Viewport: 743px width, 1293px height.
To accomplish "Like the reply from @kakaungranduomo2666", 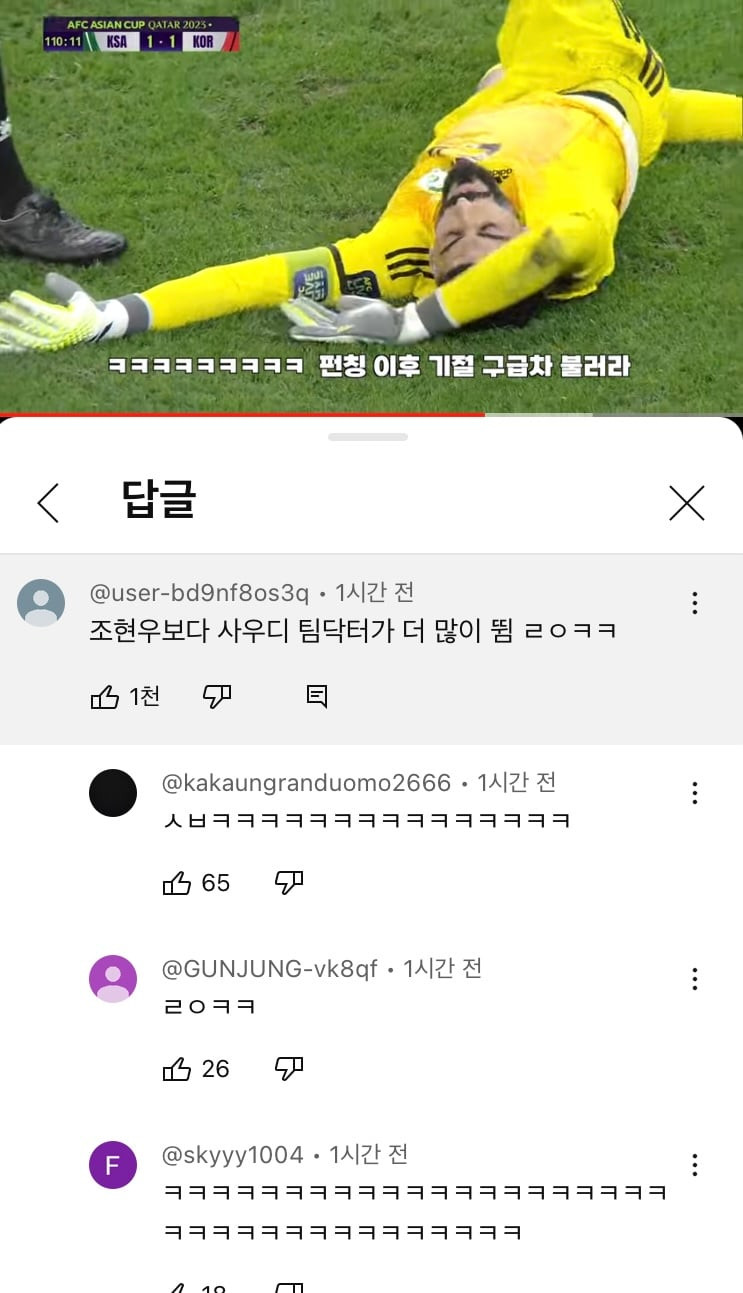I will 177,883.
